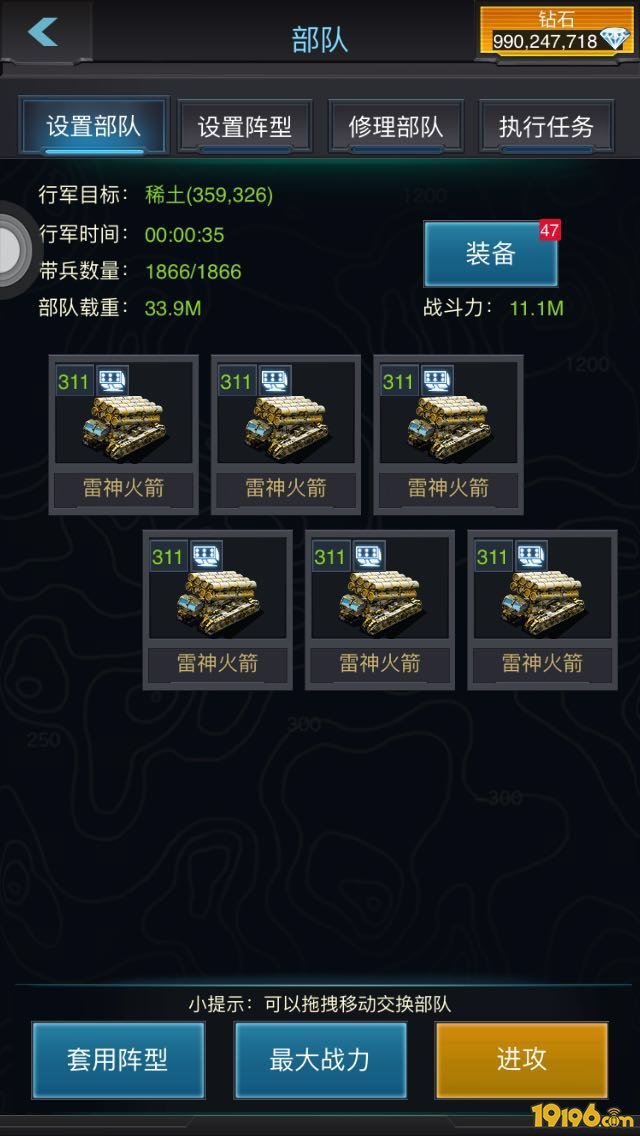640x1136 pixels.
Task: Switch to the 设置阵型 tab
Action: [x=245, y=127]
